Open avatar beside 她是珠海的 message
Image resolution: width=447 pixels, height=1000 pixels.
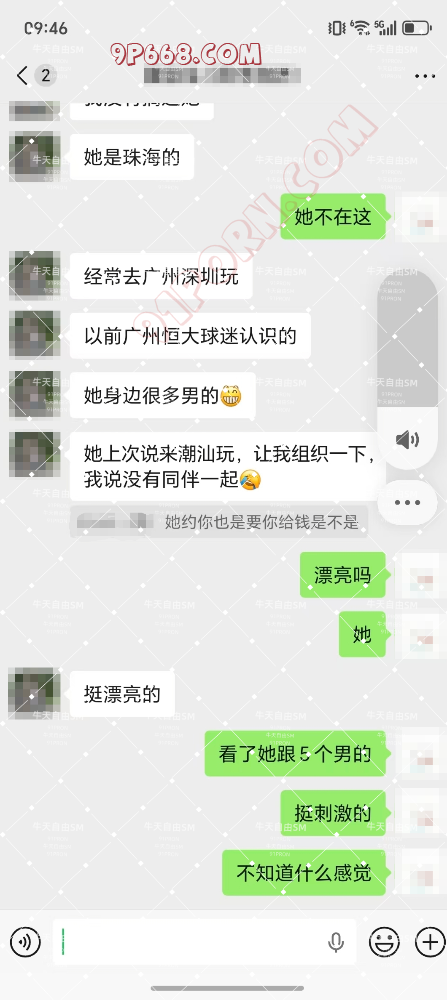tap(34, 157)
